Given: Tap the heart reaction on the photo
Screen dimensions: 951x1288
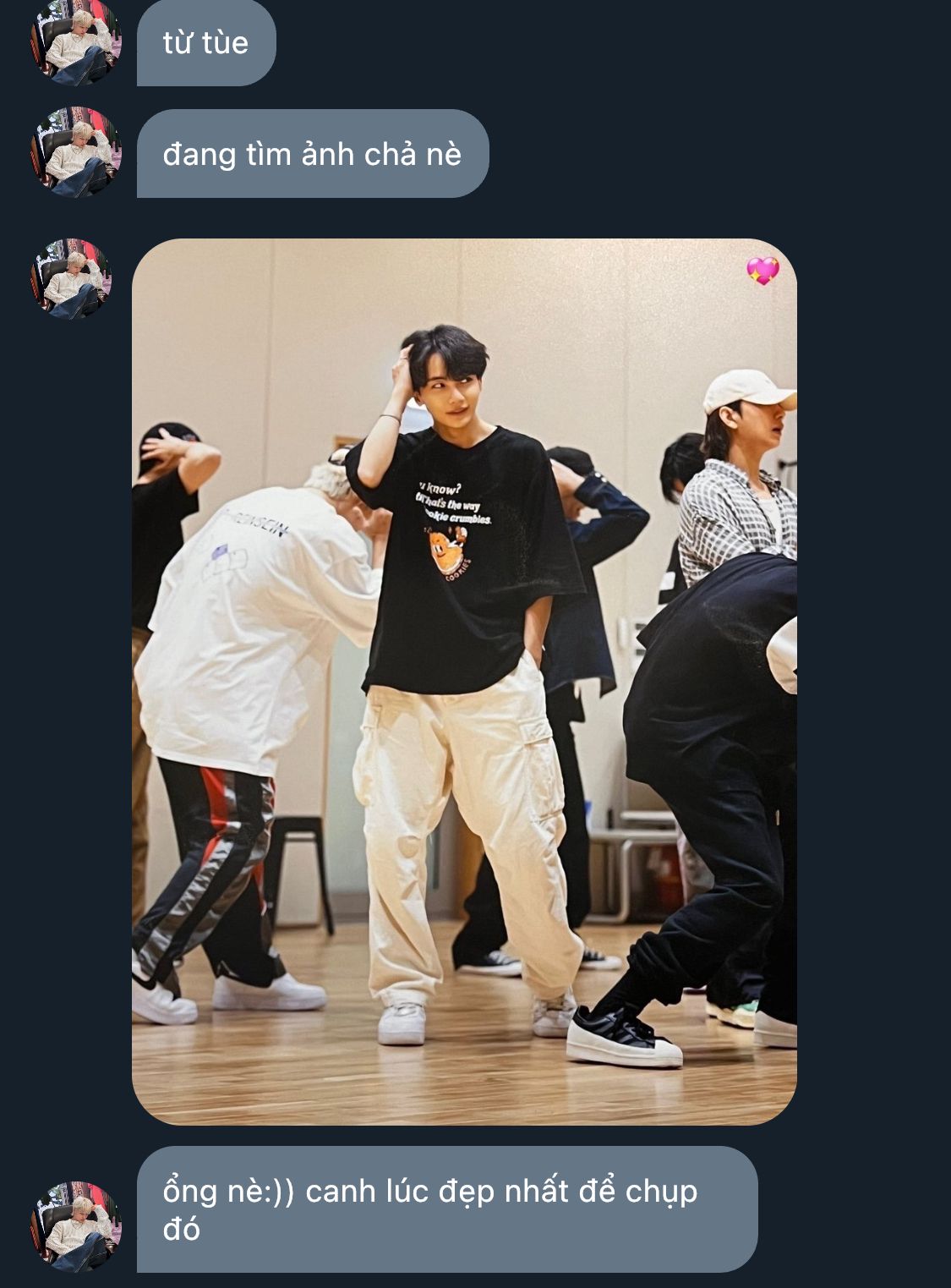Looking at the screenshot, I should coord(762,271).
